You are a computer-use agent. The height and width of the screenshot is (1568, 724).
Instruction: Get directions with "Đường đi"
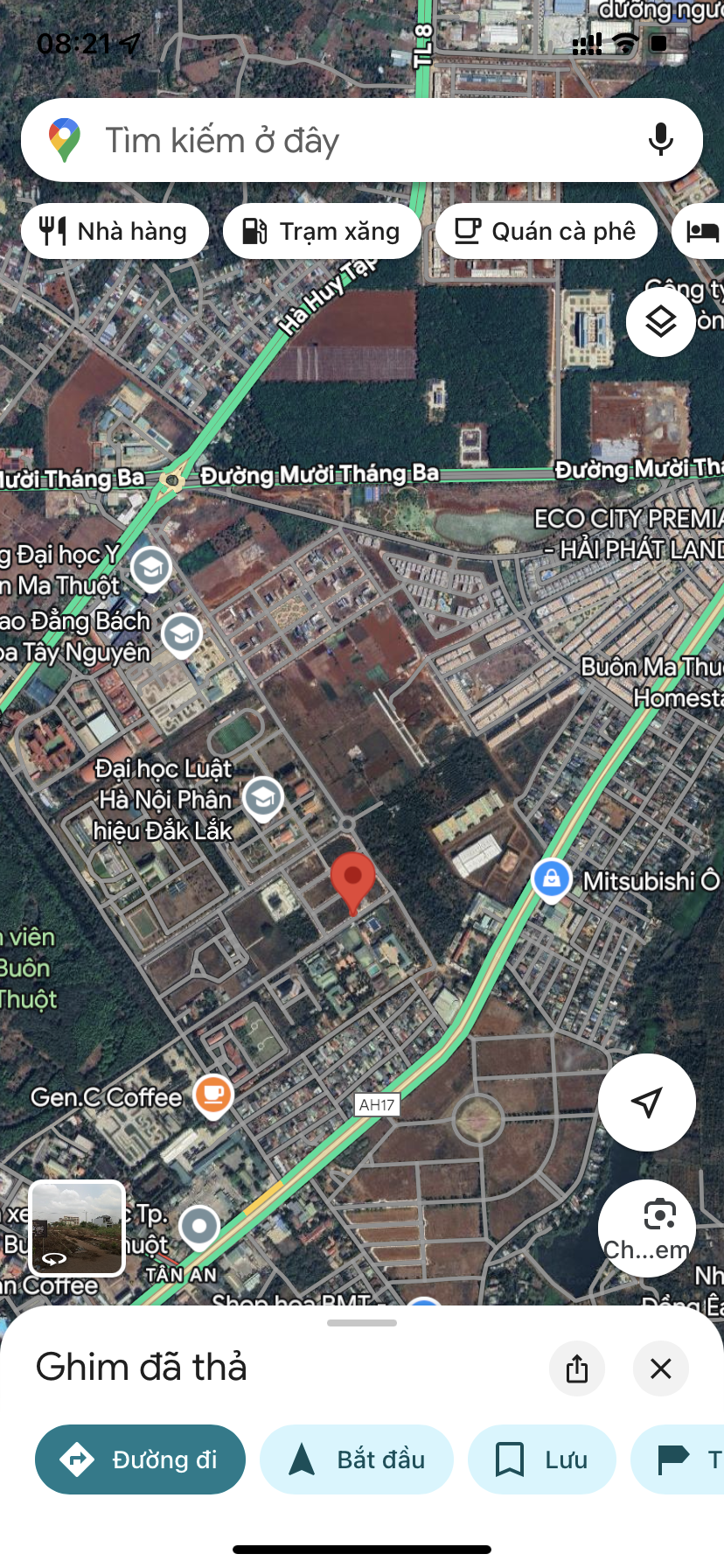[x=140, y=1459]
